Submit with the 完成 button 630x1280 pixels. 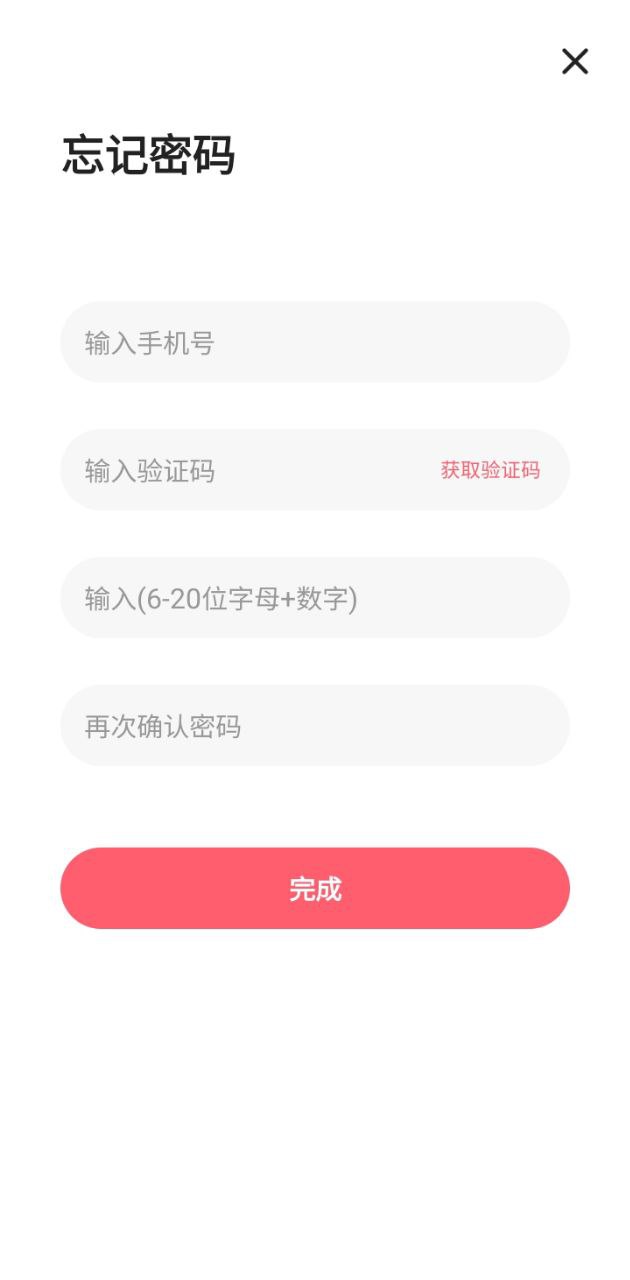click(x=315, y=888)
